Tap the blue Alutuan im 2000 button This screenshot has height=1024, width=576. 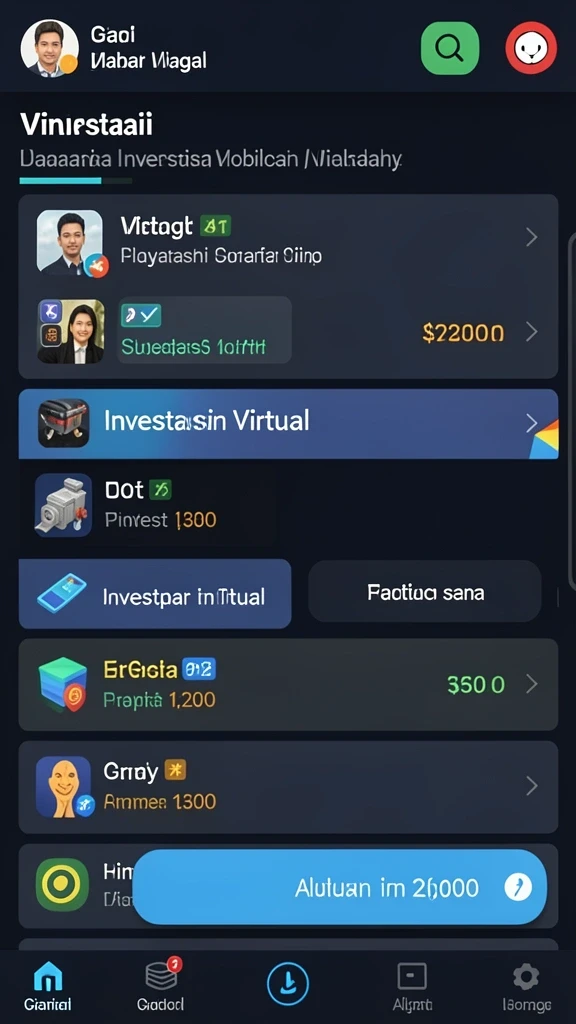(339, 887)
